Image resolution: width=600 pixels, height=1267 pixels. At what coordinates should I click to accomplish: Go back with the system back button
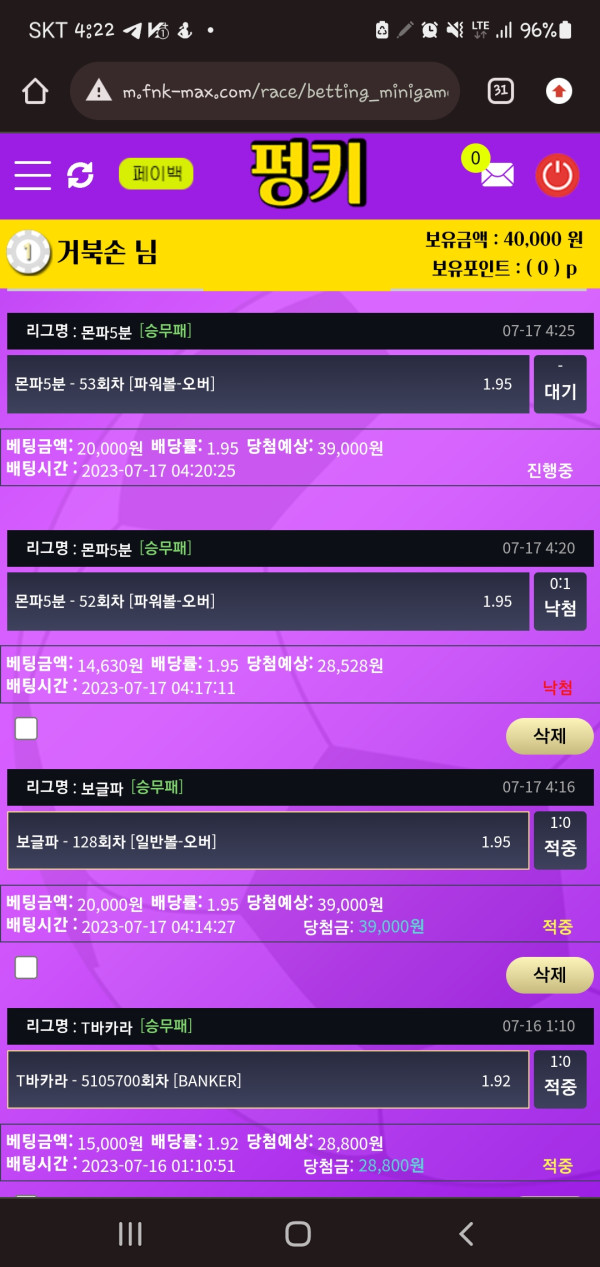pyautogui.click(x=465, y=1233)
